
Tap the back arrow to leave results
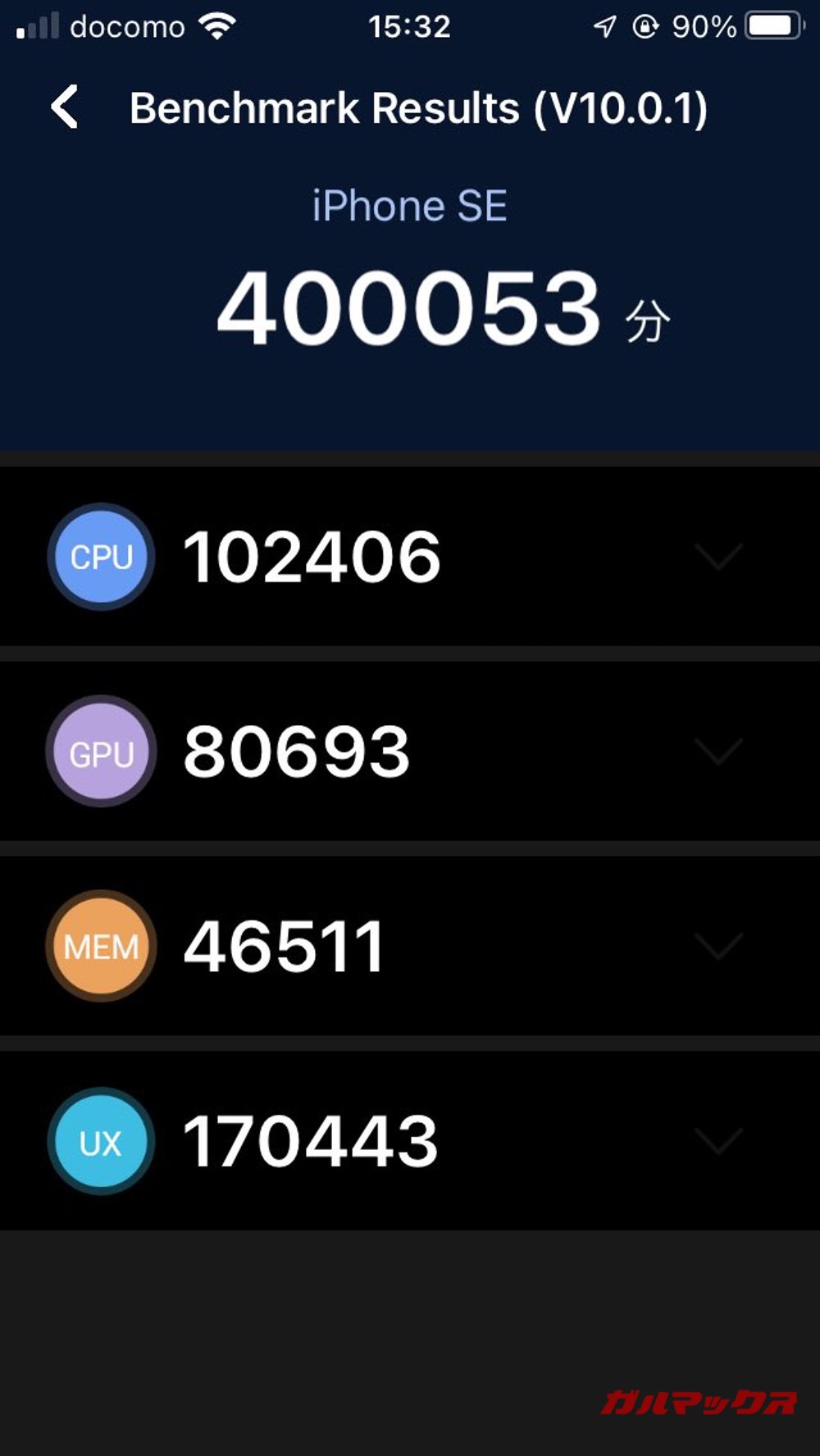[x=64, y=107]
